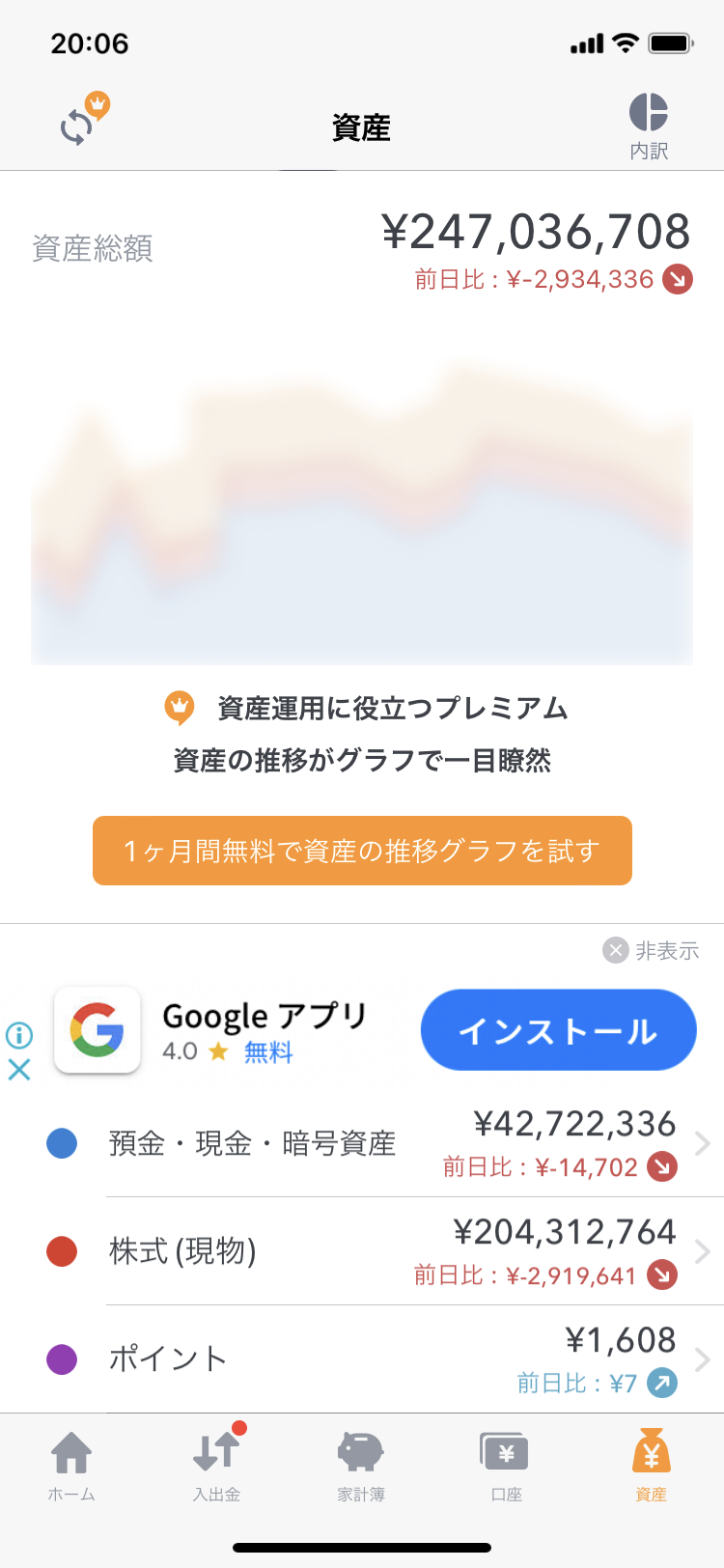Switch to the 口座 tab
The image size is (724, 1568).
(x=507, y=1466)
